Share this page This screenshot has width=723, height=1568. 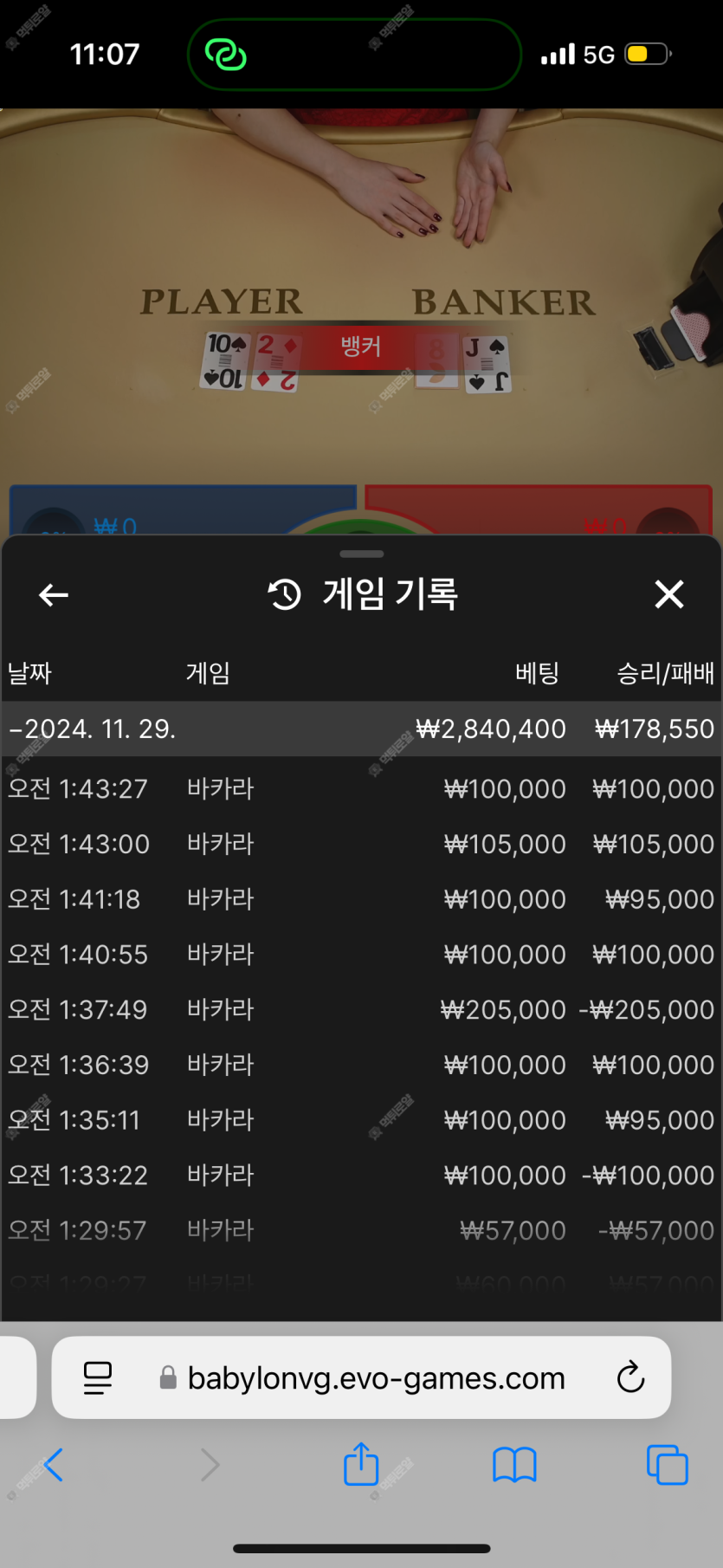point(361,1464)
